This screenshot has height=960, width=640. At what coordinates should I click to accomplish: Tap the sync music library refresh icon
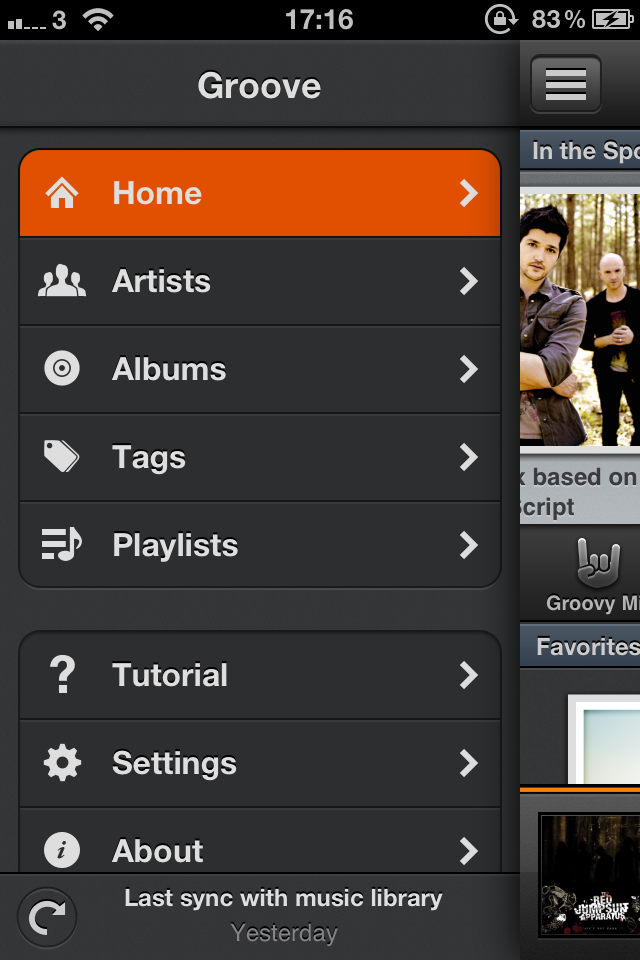pos(47,916)
